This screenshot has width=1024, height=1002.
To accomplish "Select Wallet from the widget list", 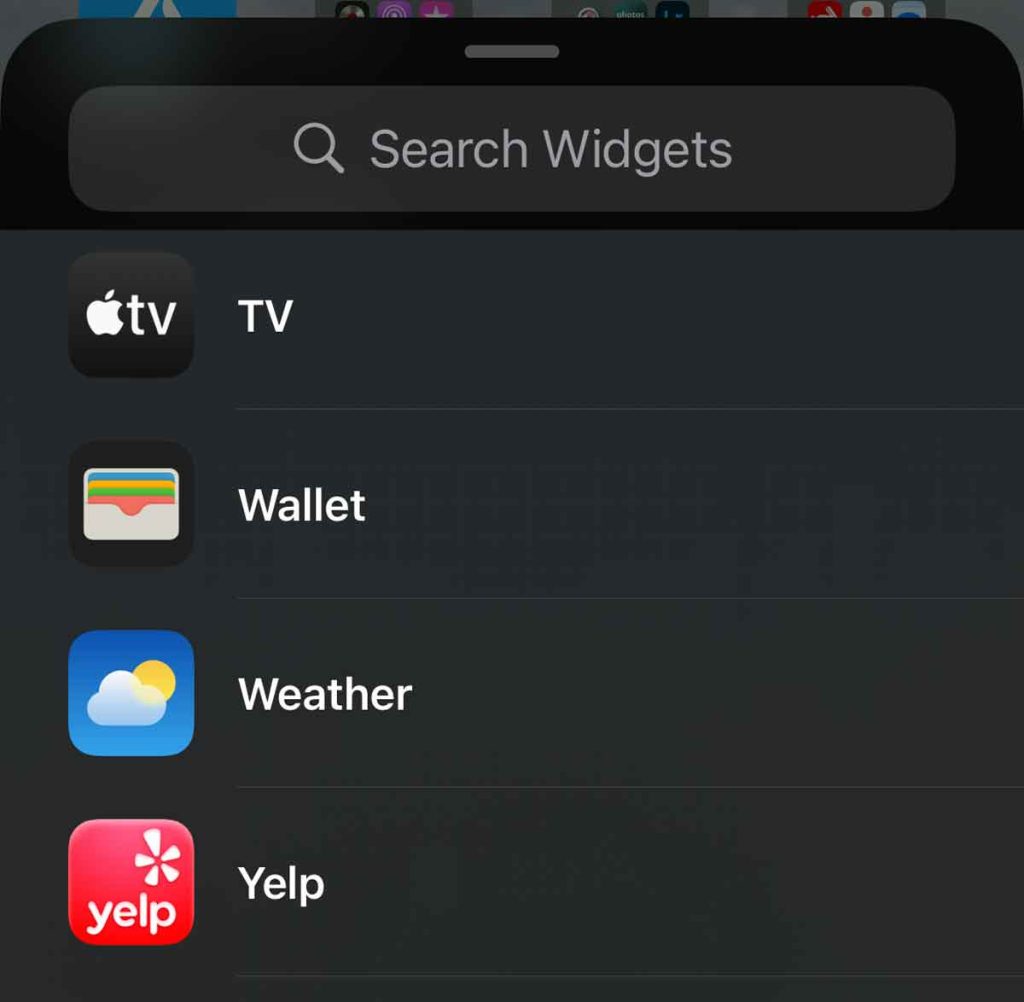I will coord(301,504).
